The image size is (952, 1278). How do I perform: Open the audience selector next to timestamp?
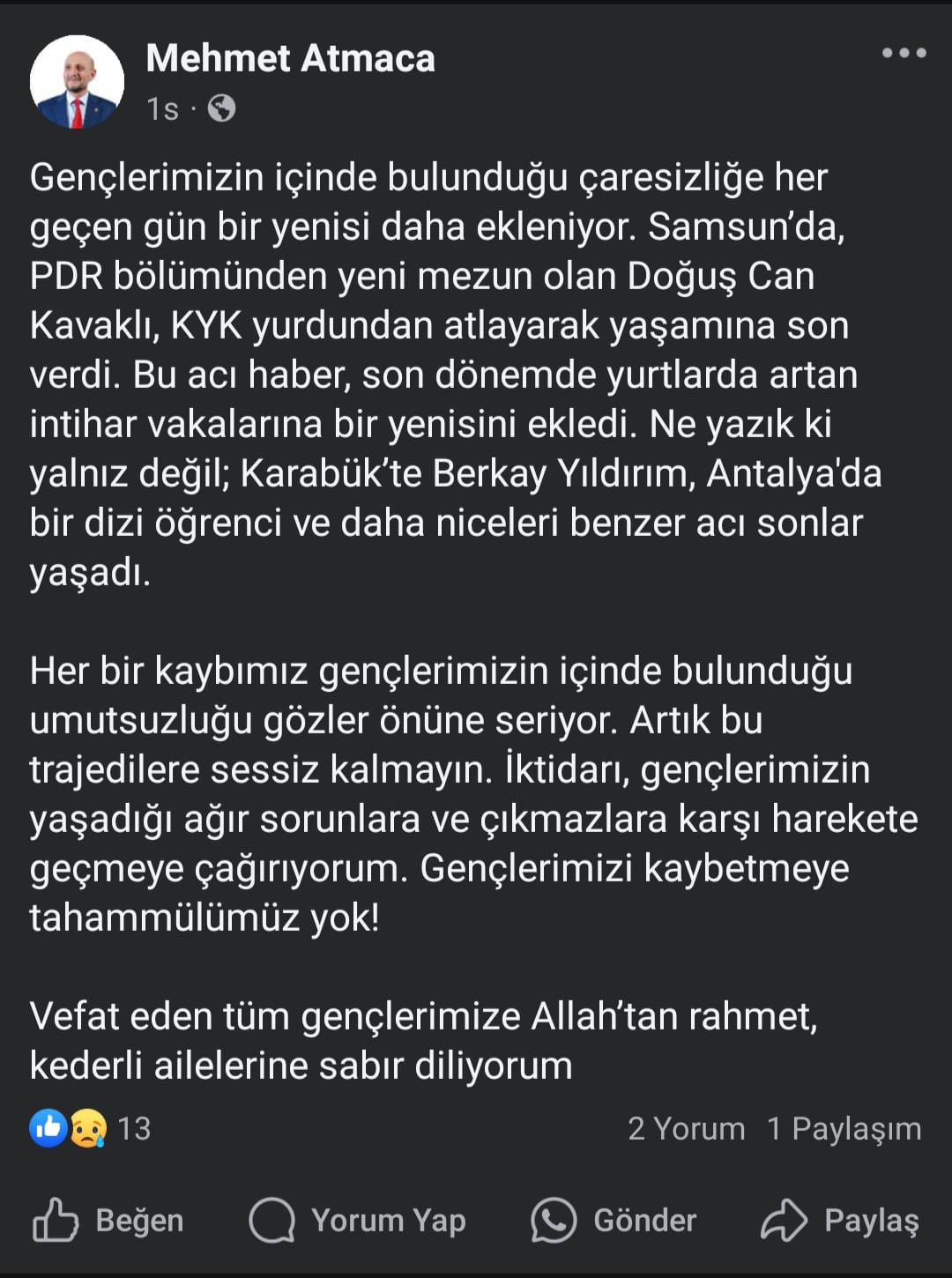pos(223,108)
